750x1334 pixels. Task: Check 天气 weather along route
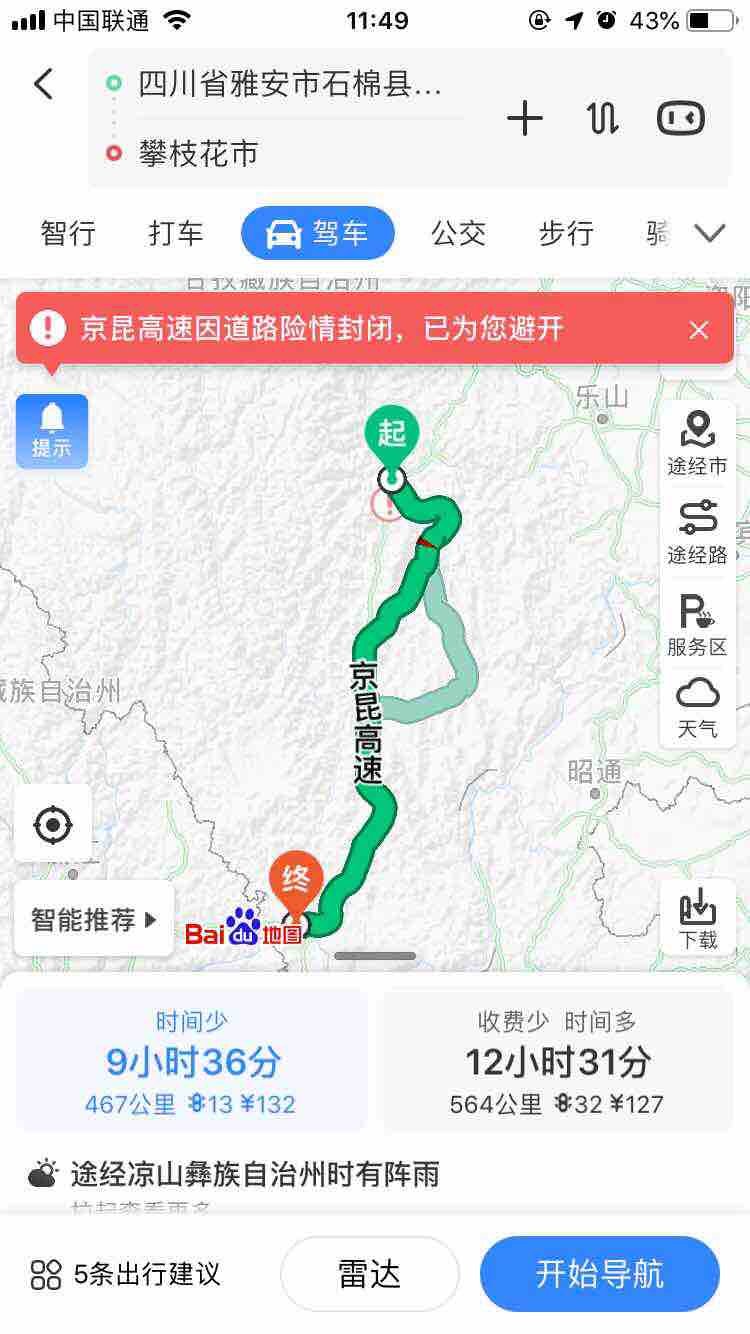point(697,707)
